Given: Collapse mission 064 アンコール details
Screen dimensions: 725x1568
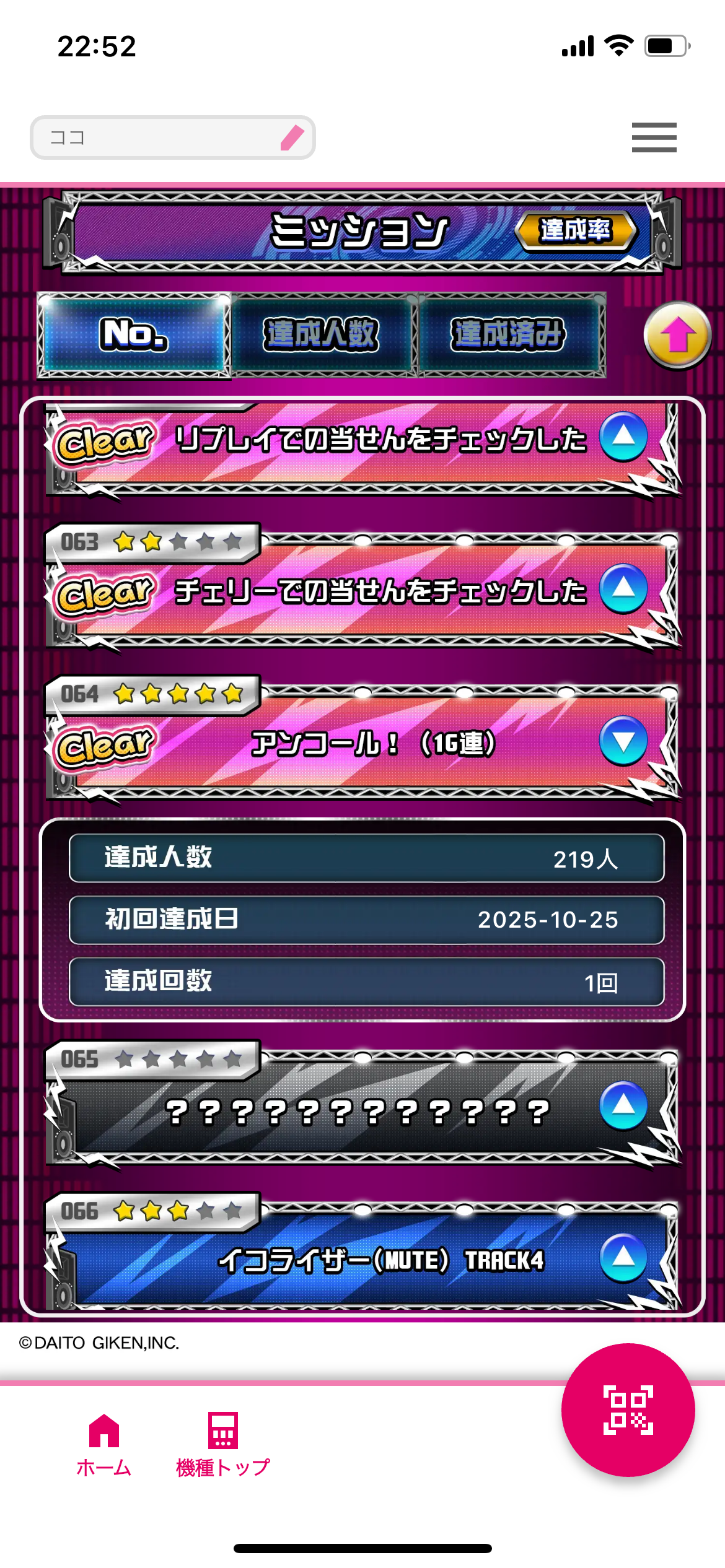Looking at the screenshot, I should point(623,741).
